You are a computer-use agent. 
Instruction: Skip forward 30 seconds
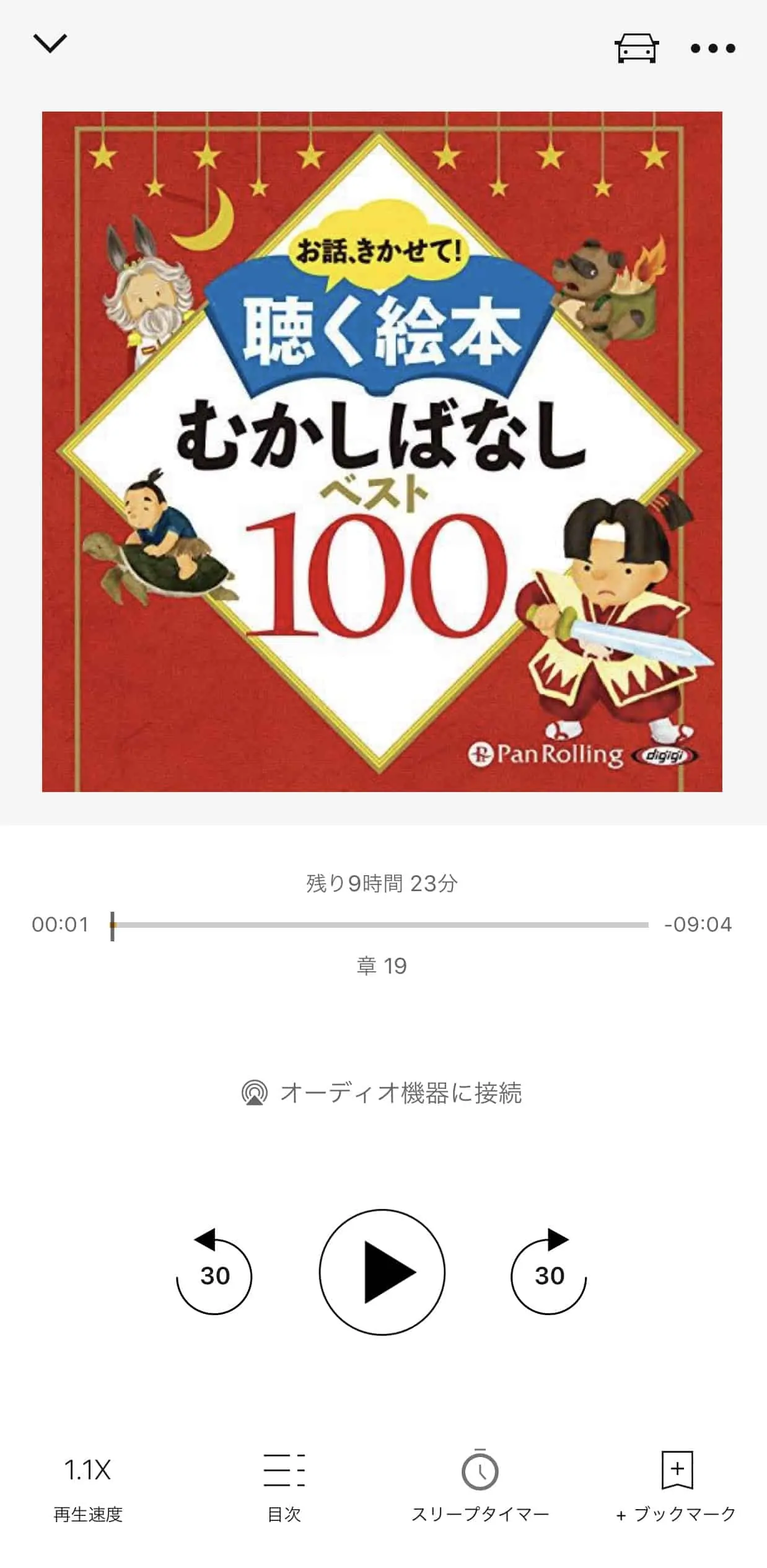click(x=549, y=1272)
